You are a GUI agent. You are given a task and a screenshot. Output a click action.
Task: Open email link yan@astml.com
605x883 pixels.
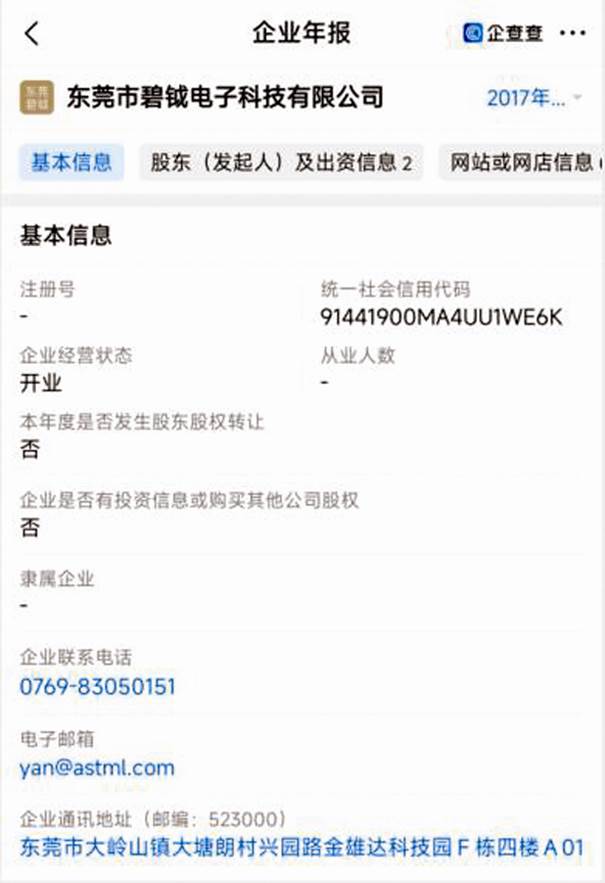97,768
